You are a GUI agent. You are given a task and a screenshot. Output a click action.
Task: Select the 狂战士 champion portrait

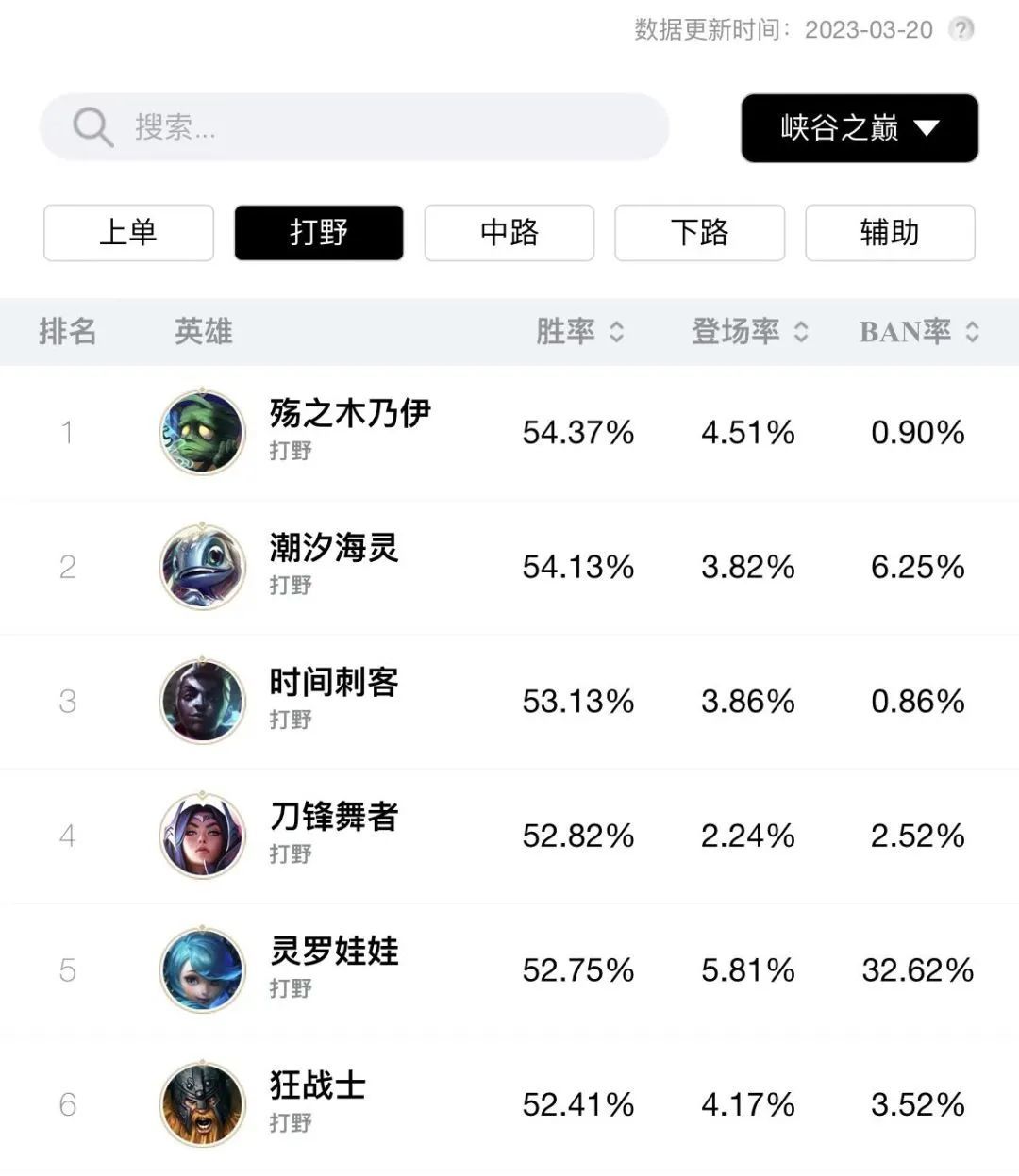[x=201, y=1104]
